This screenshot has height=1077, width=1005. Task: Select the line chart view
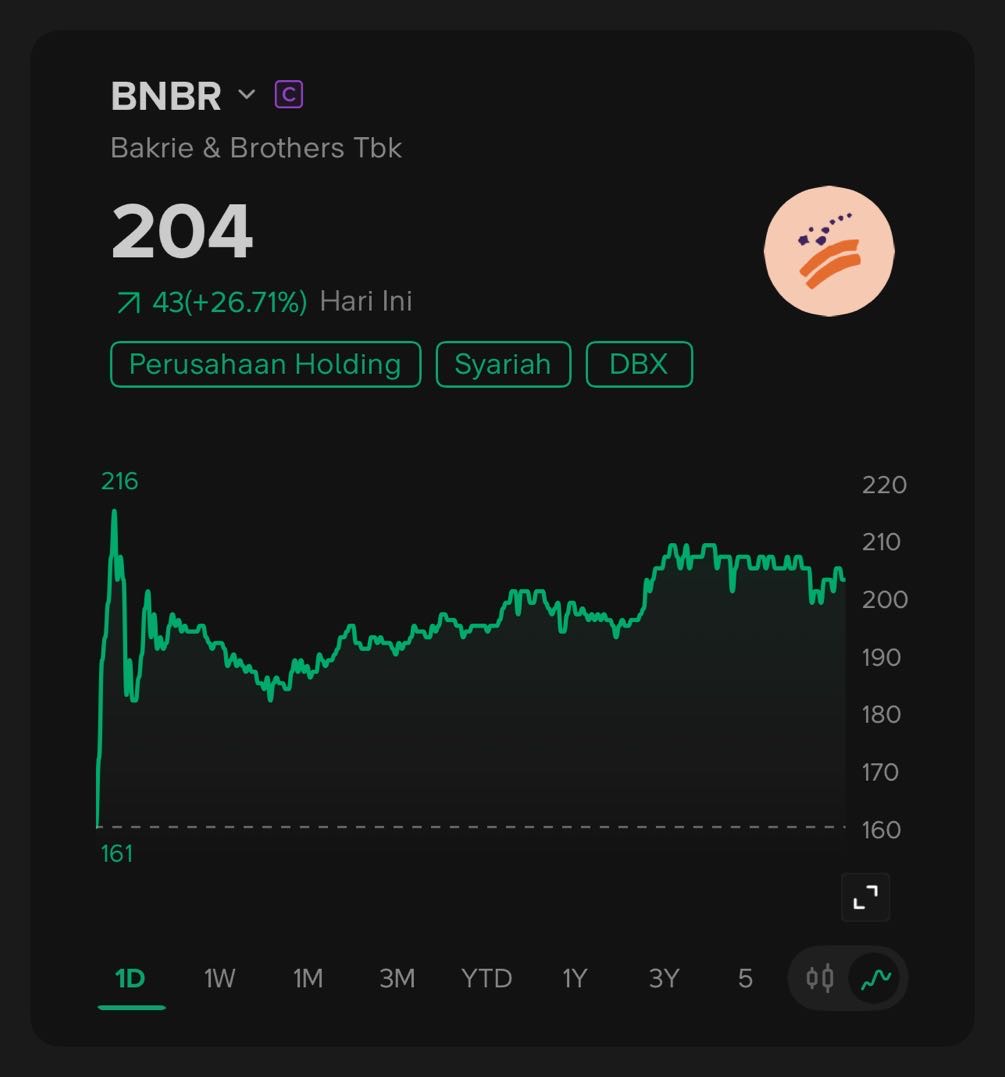(x=877, y=978)
